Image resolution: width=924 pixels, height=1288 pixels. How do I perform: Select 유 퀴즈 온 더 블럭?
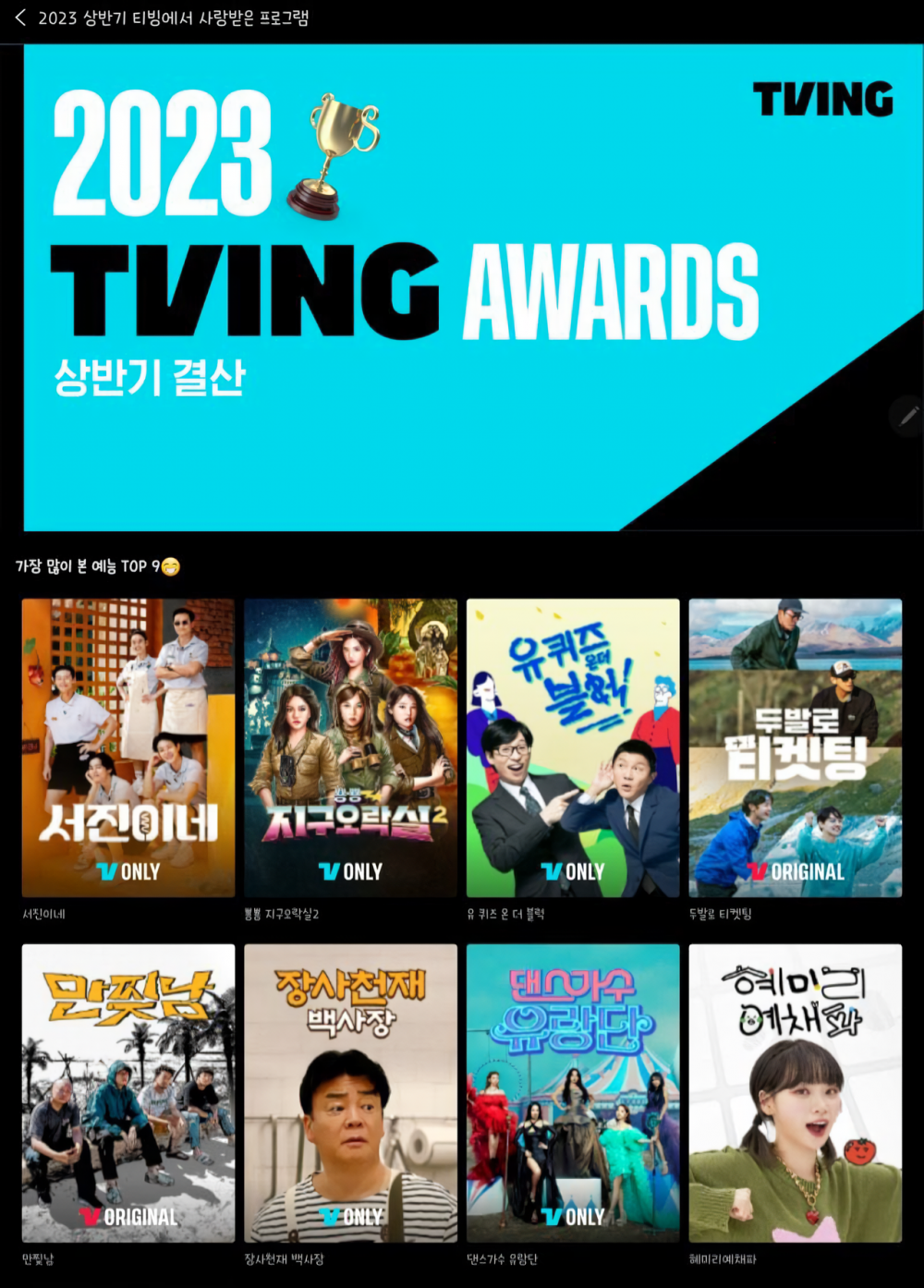click(573, 747)
